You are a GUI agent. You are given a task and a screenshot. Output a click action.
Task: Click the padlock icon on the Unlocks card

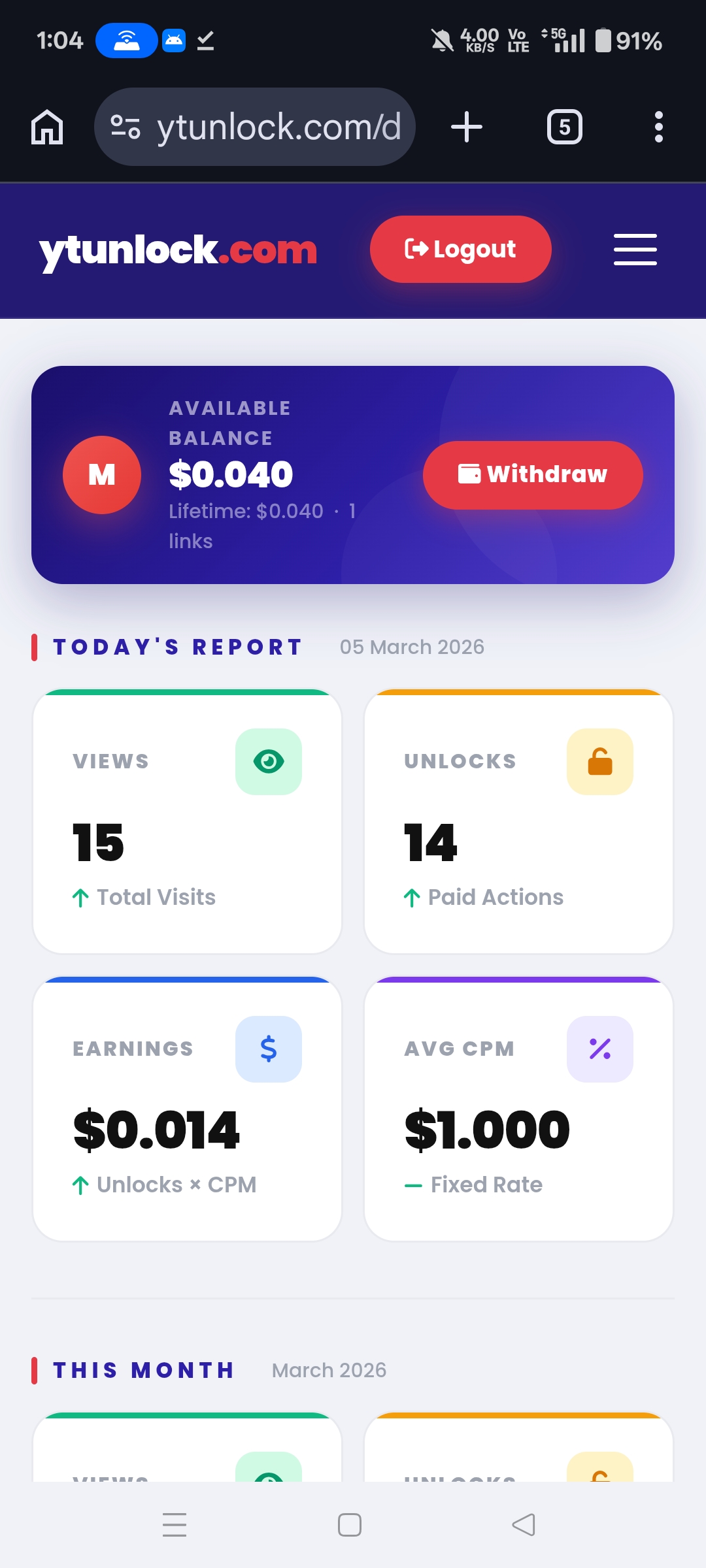(600, 762)
